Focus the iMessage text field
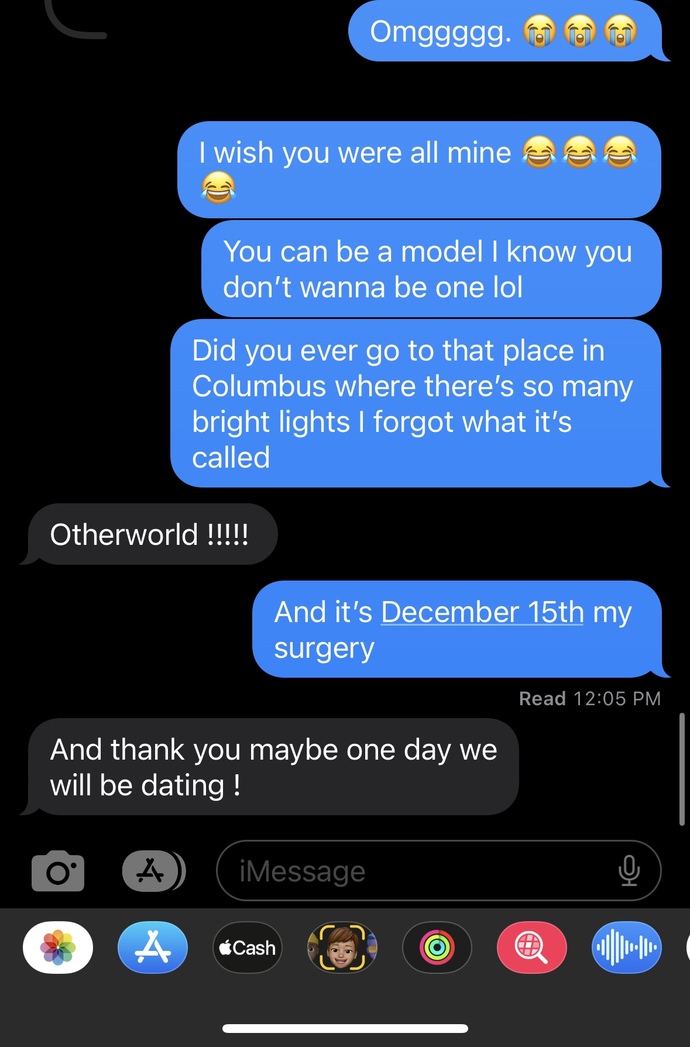Screen dimensions: 690x1047 420,871
